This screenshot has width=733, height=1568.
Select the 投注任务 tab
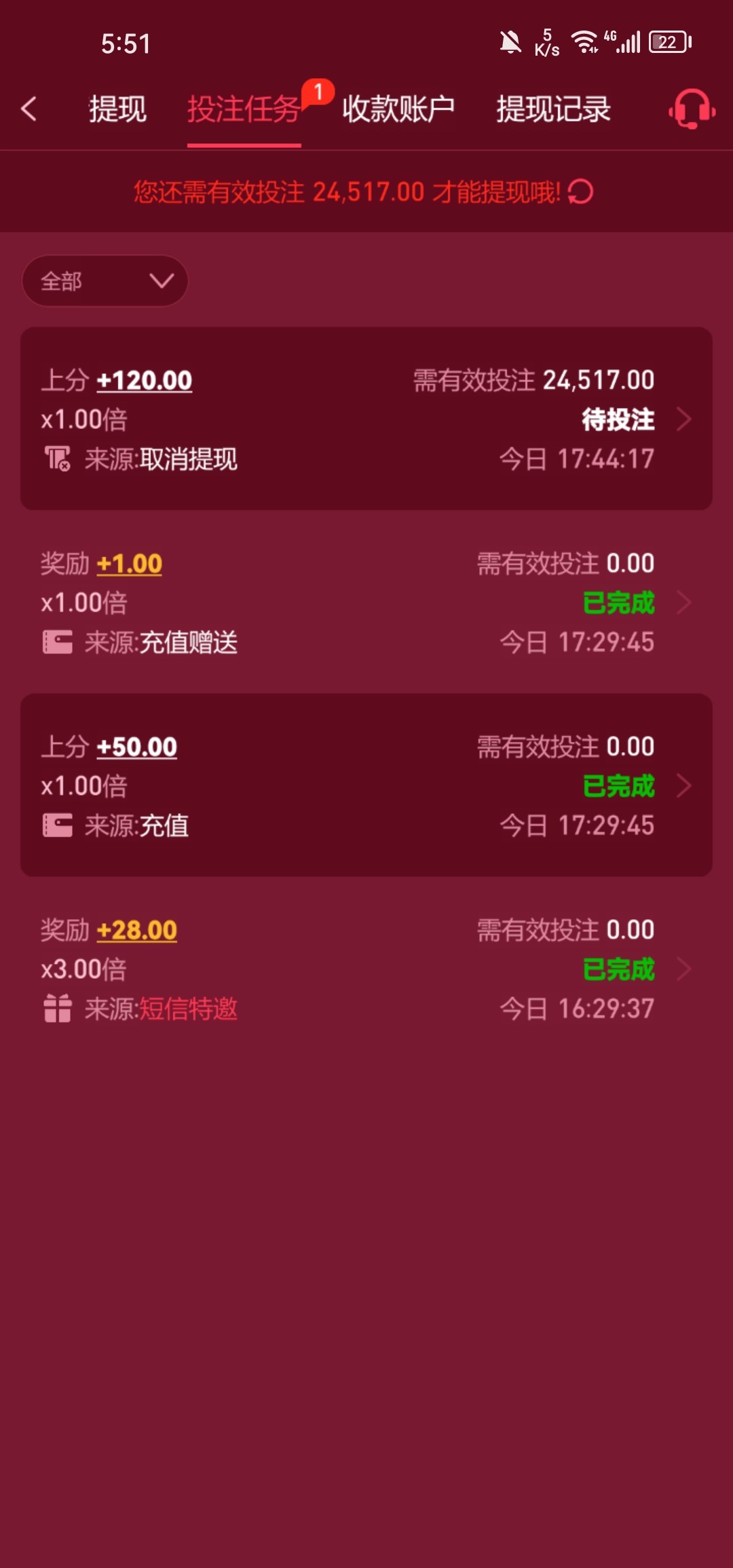point(244,109)
